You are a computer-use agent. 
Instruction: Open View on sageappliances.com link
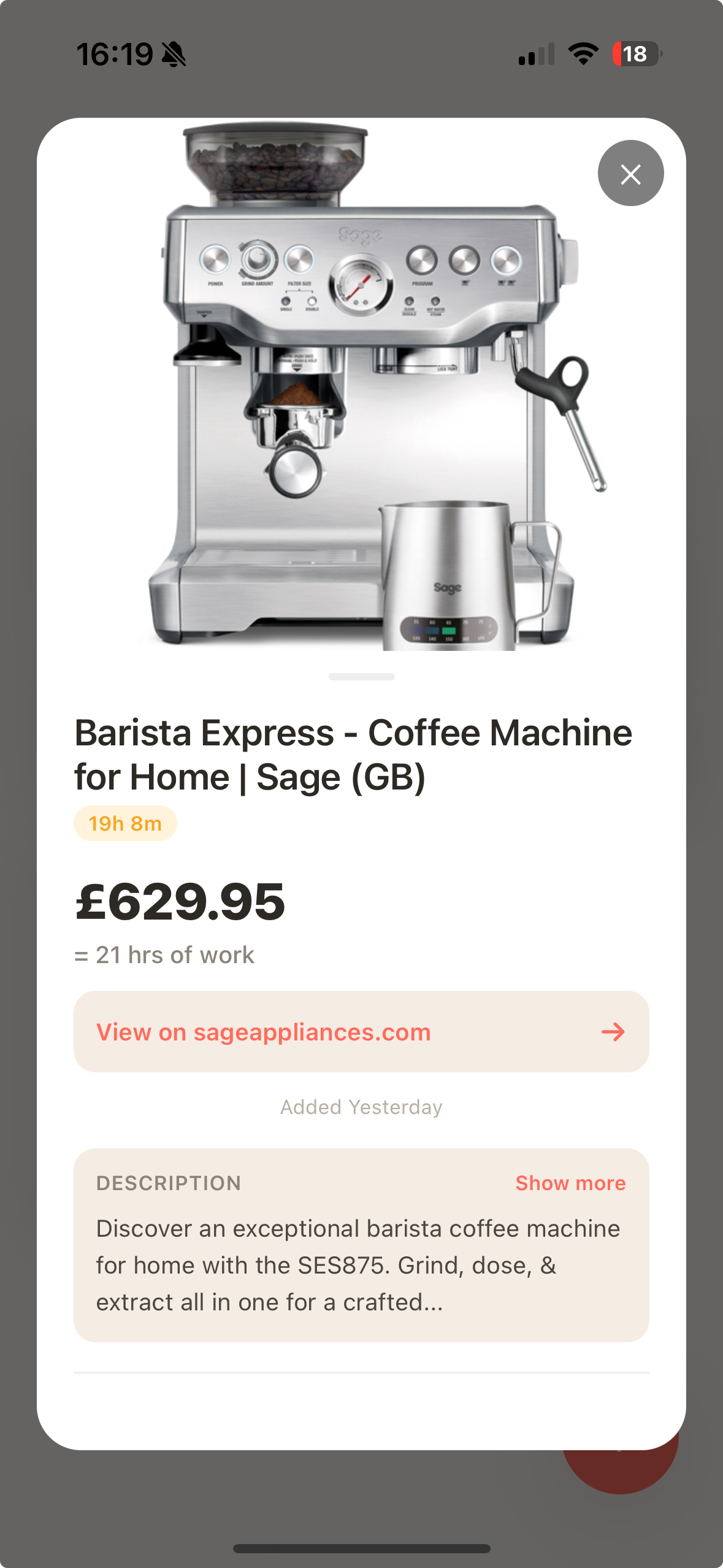tap(361, 1032)
